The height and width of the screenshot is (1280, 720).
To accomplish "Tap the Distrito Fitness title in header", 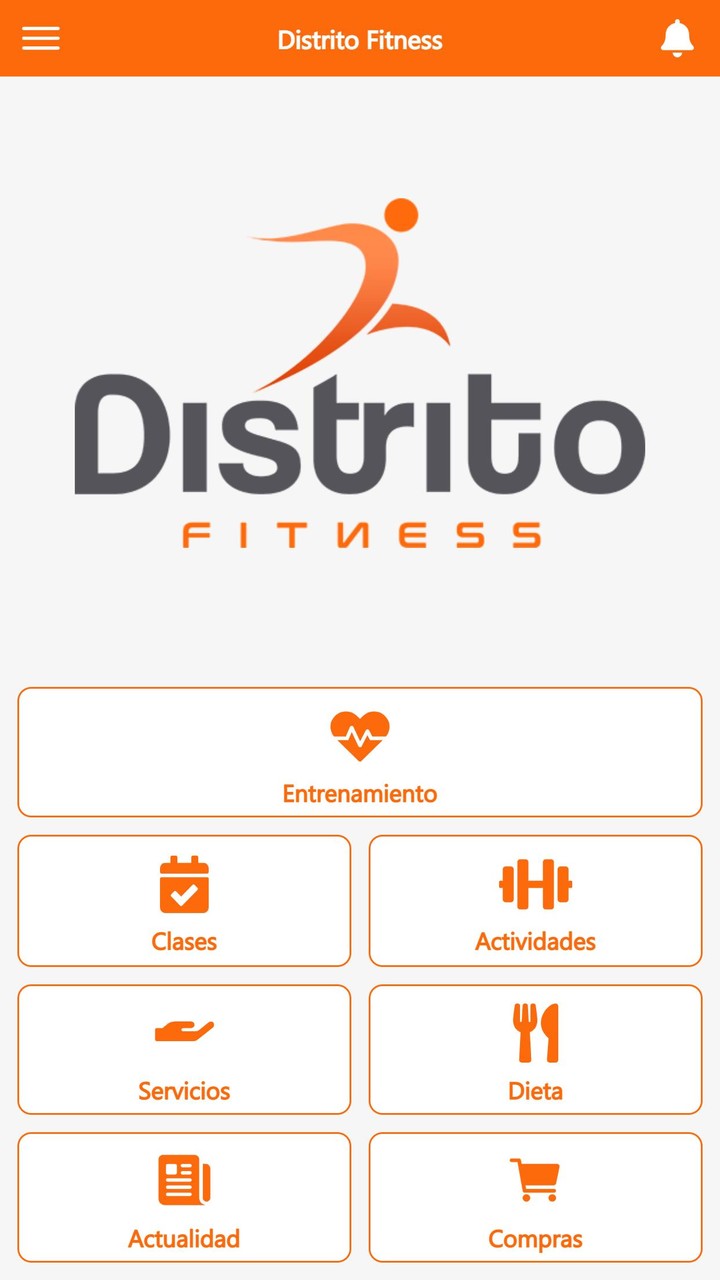I will pos(359,40).
